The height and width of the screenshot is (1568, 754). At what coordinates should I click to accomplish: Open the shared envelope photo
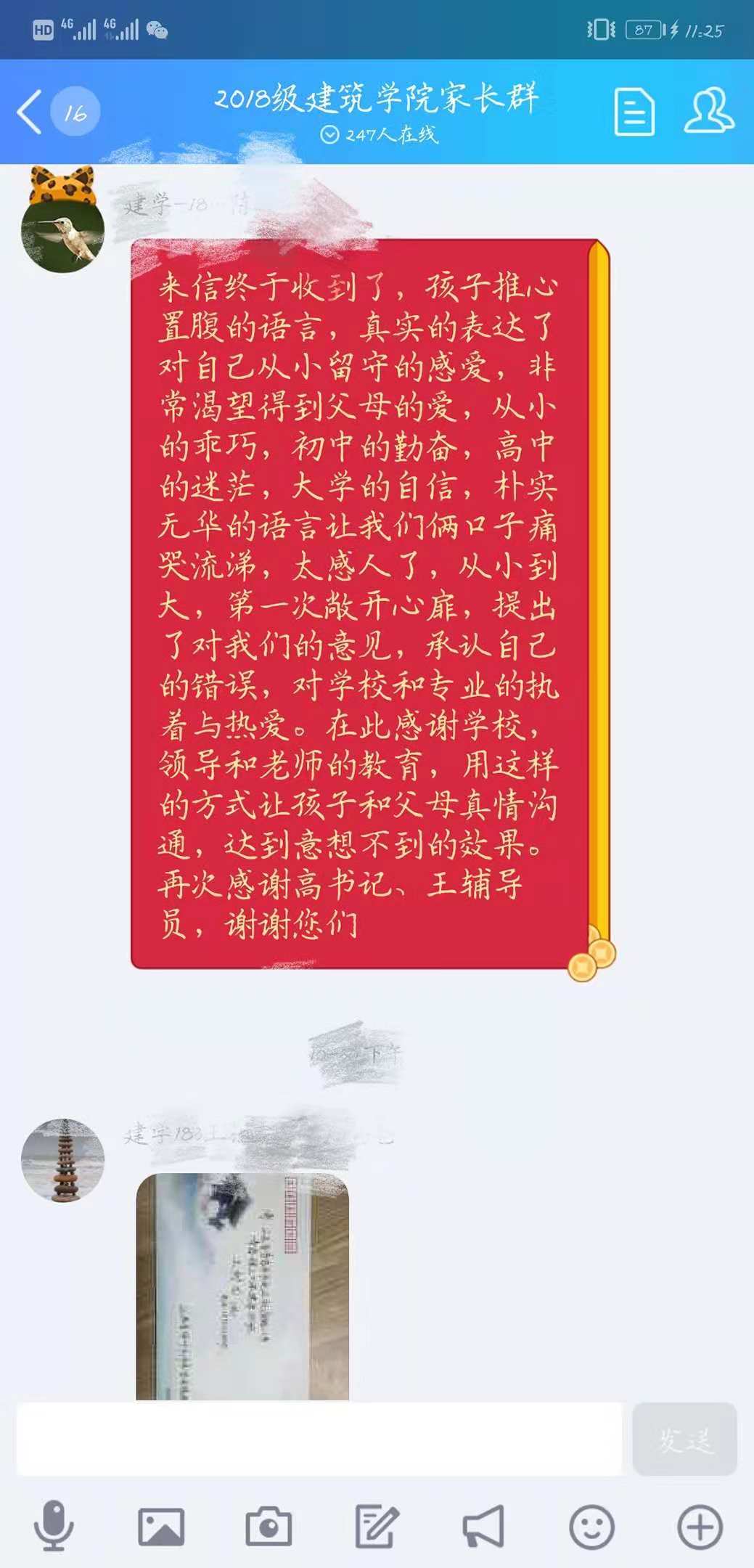242,1286
